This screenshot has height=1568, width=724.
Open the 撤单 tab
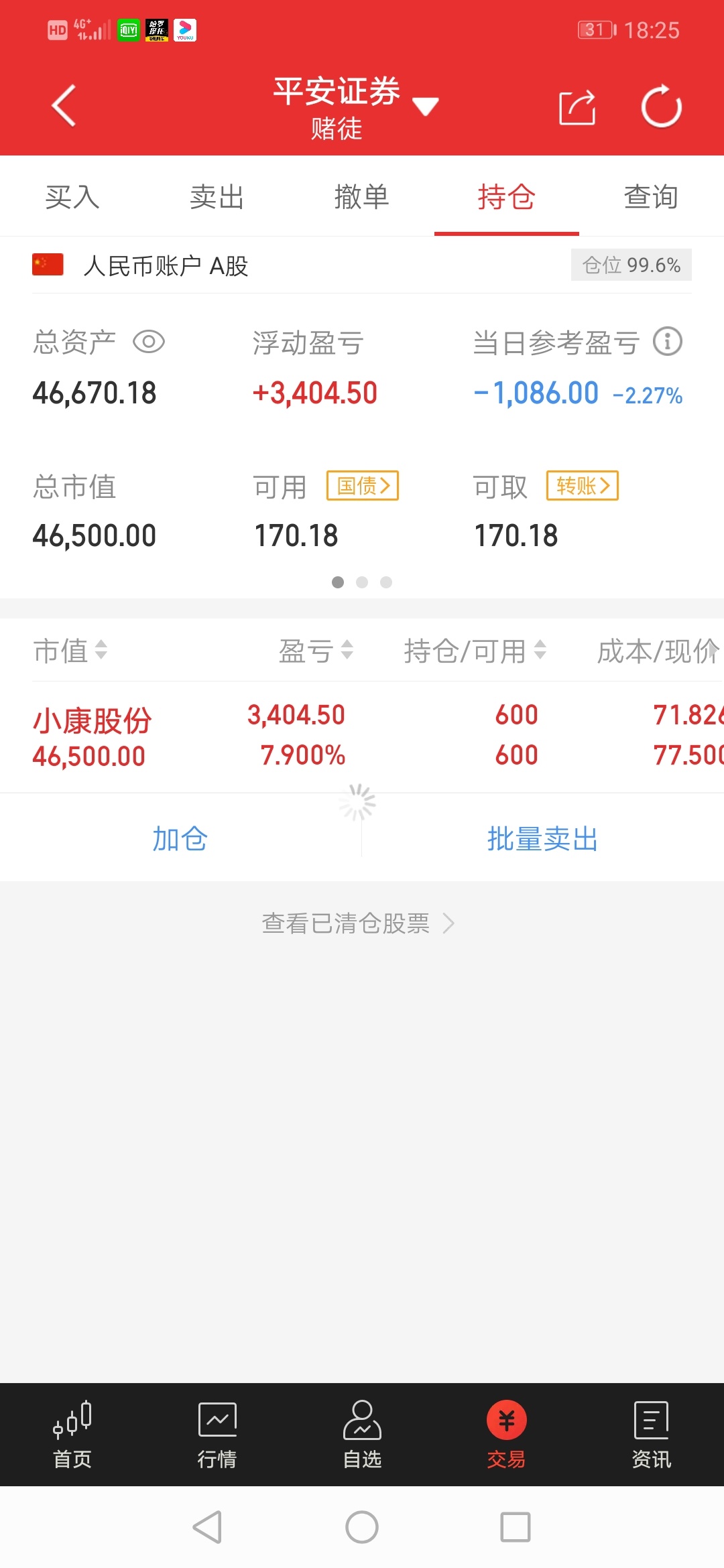(362, 197)
